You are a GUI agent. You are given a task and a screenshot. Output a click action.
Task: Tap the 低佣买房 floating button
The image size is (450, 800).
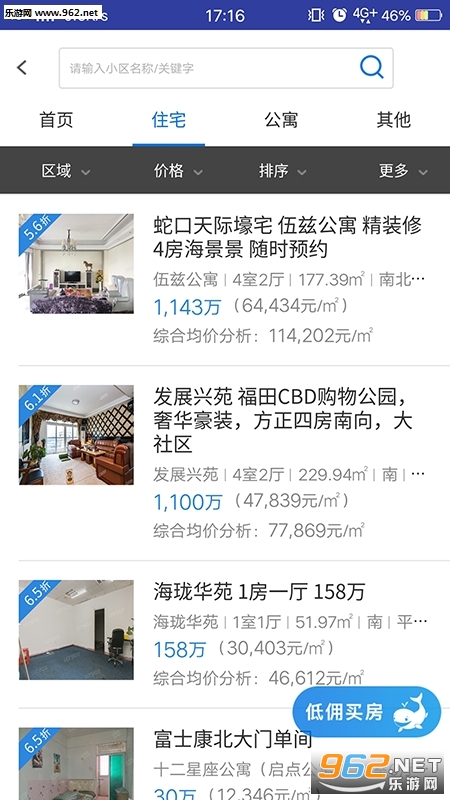click(366, 712)
